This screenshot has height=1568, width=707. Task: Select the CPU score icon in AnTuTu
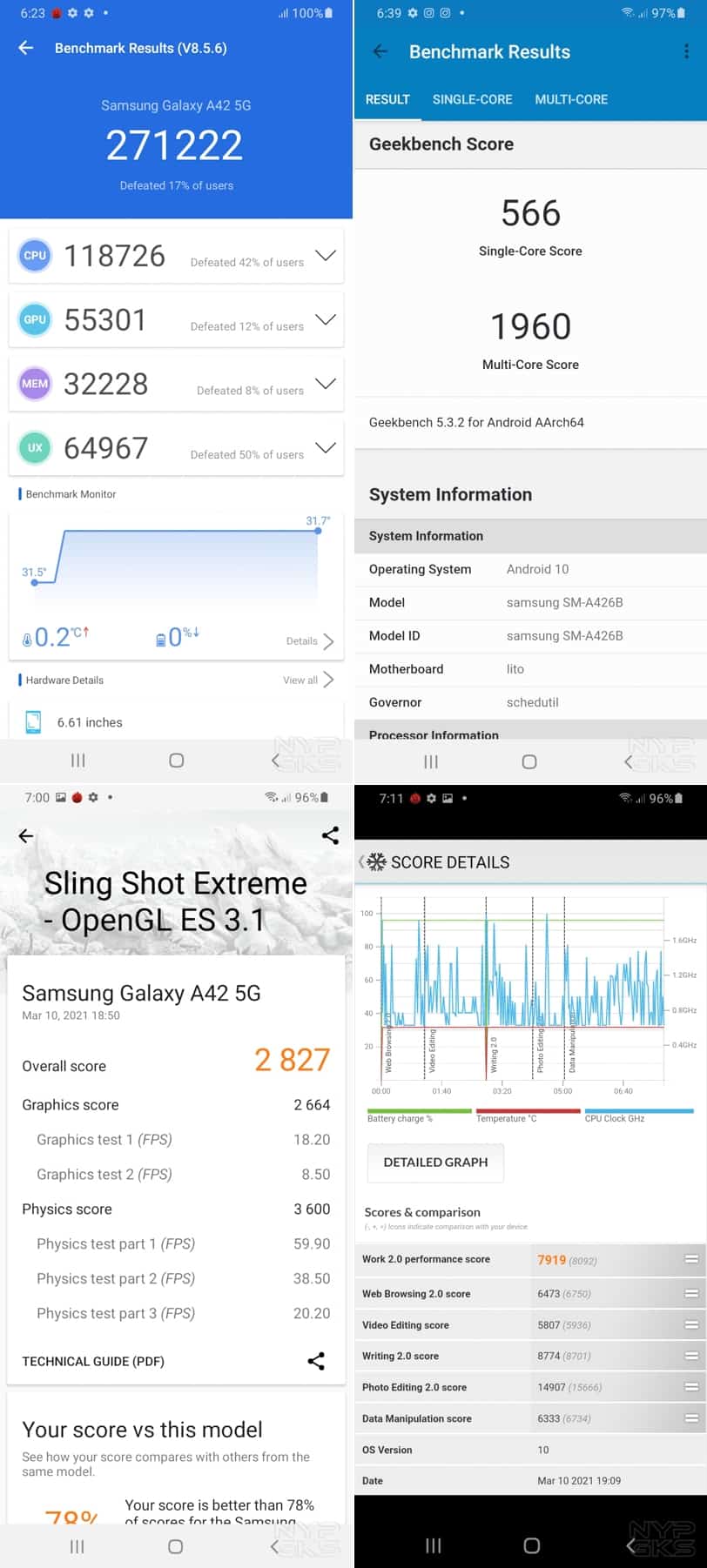(x=35, y=255)
